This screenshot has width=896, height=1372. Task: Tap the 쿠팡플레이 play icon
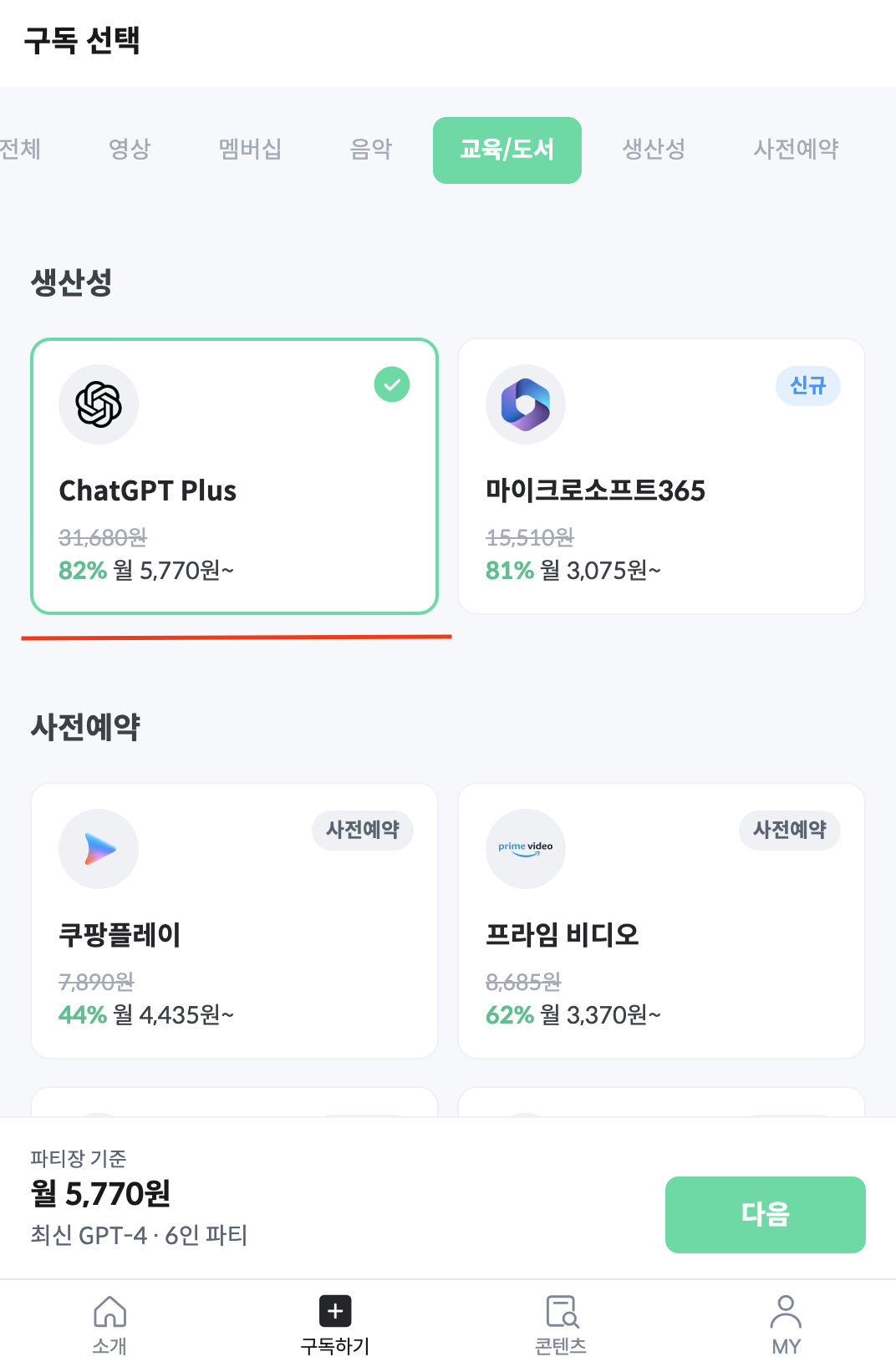tap(99, 848)
